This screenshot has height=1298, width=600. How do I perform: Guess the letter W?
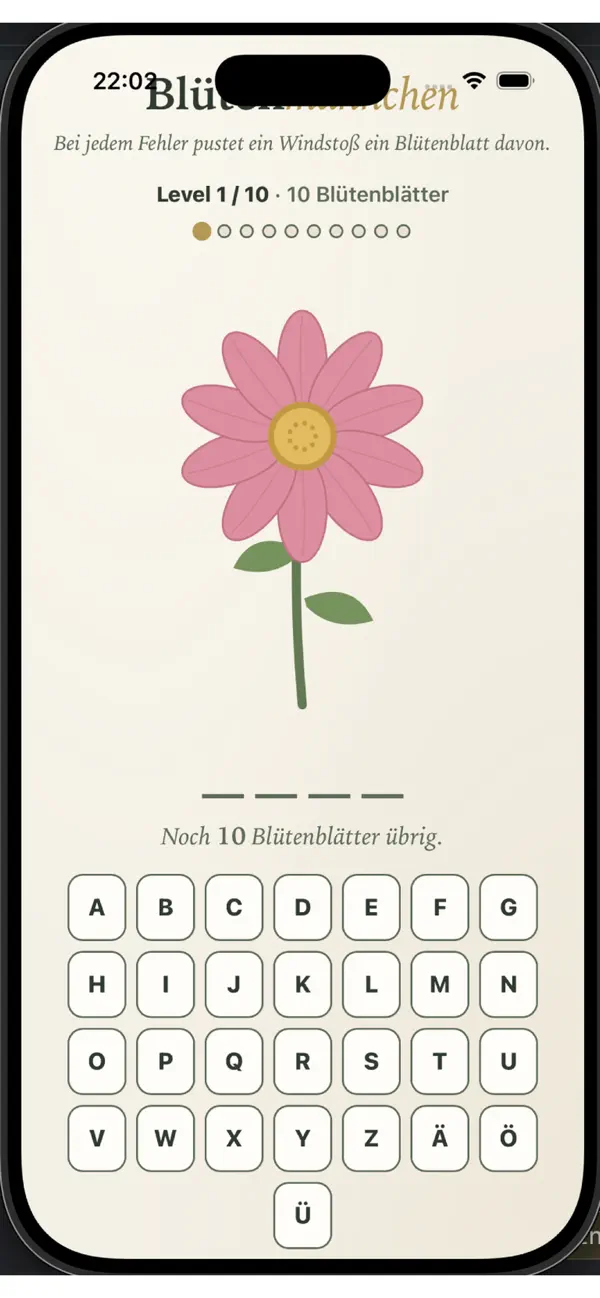point(165,1138)
